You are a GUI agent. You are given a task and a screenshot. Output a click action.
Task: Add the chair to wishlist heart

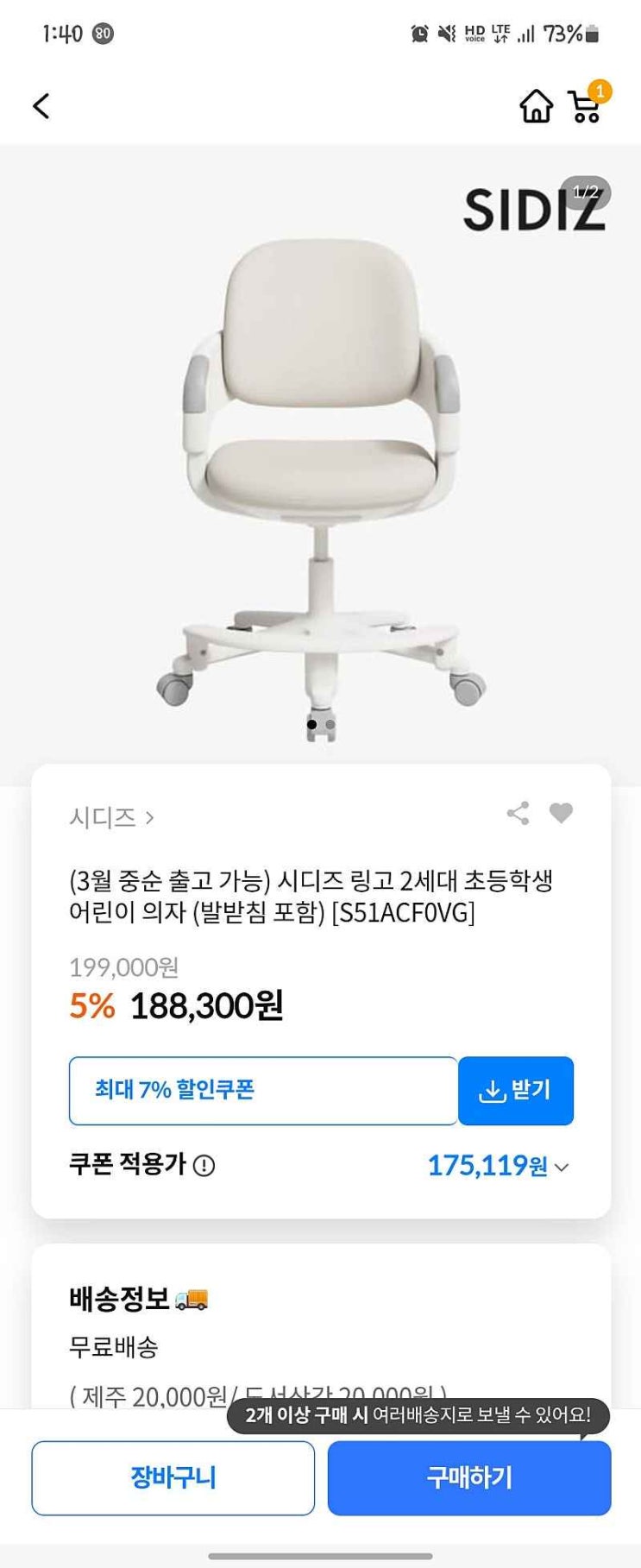pos(561,813)
